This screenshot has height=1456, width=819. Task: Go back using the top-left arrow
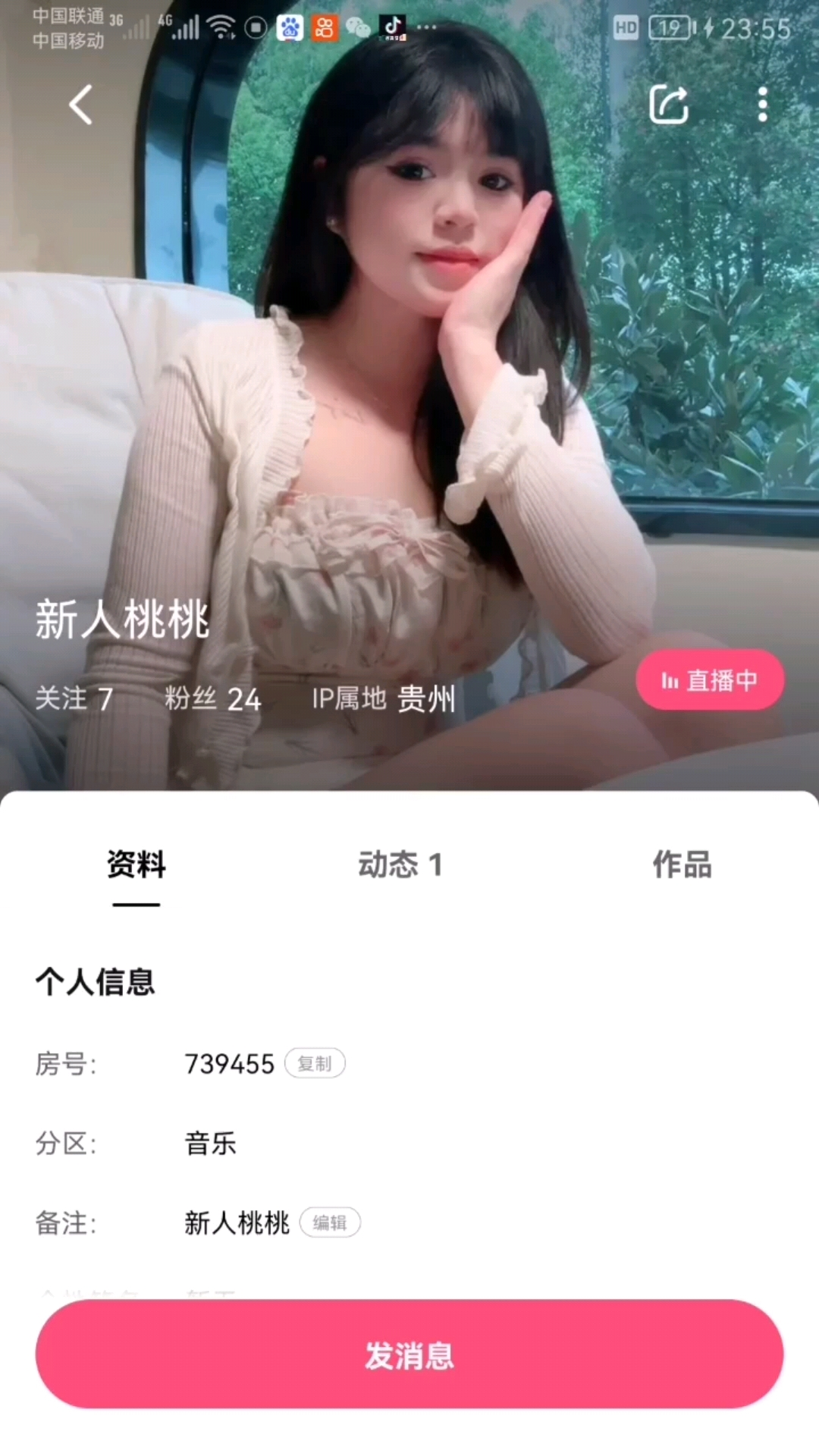pos(80,104)
